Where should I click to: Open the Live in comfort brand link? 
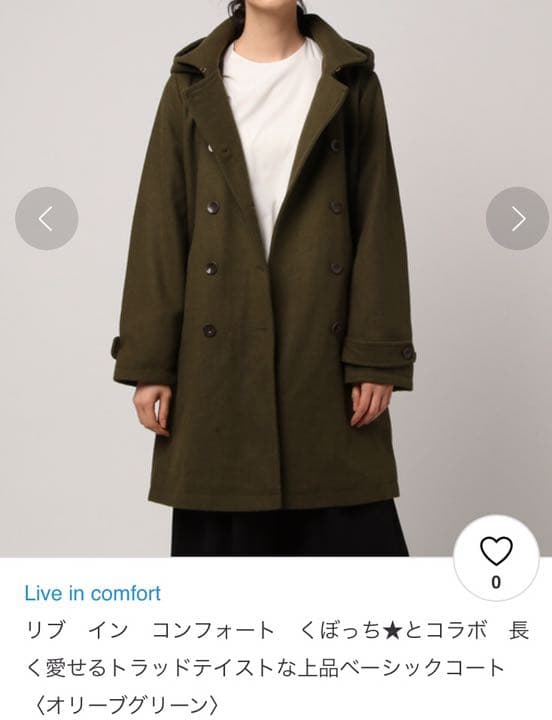click(x=92, y=593)
